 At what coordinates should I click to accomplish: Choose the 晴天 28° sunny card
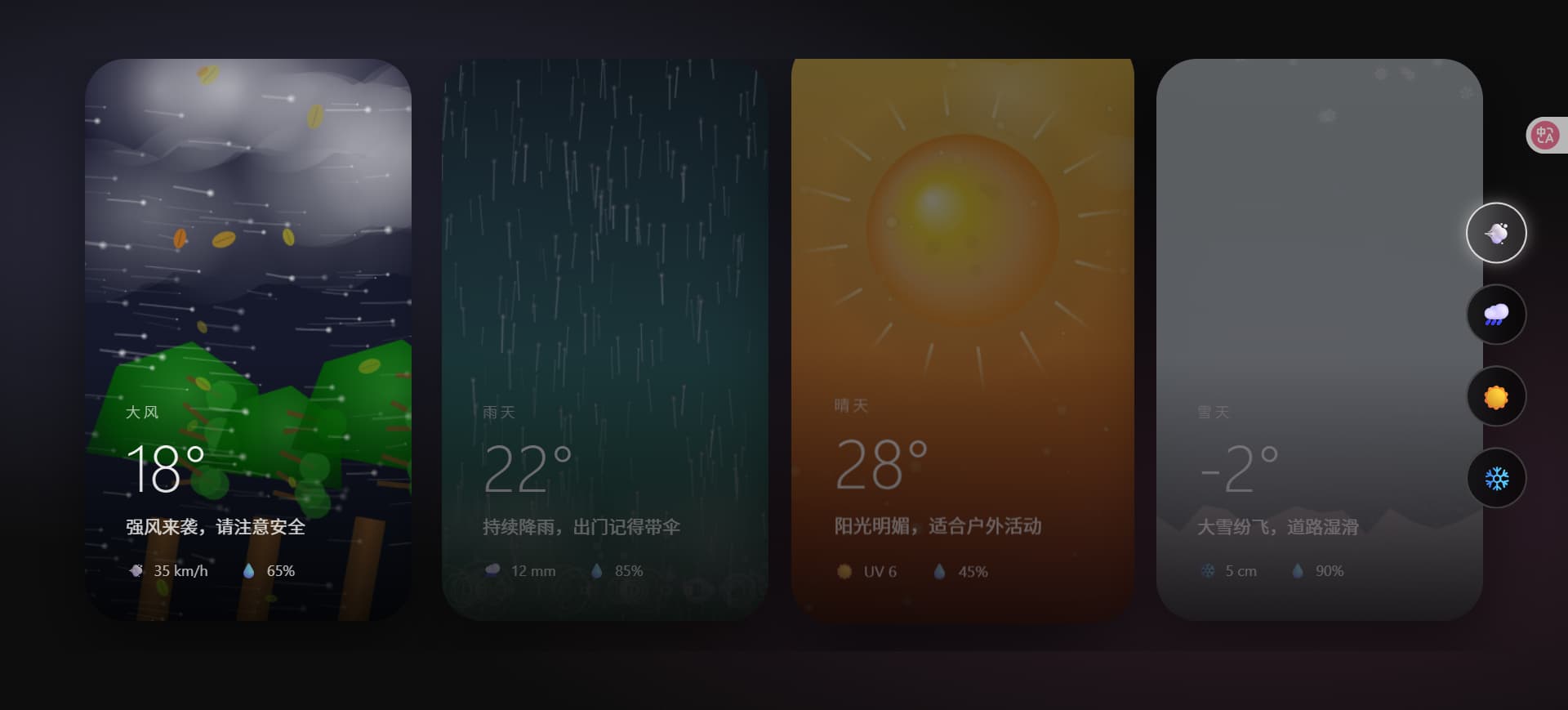click(x=963, y=339)
